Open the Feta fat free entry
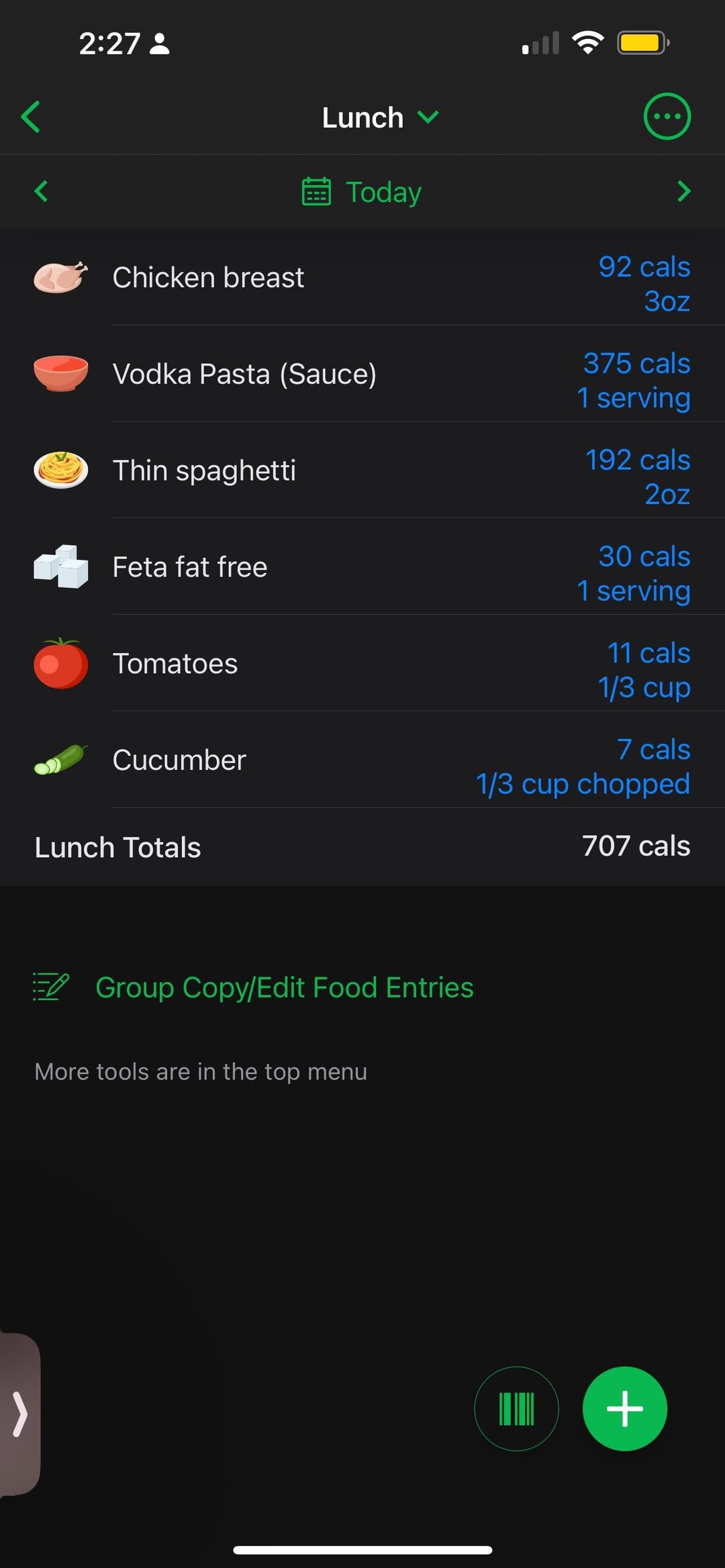725x1568 pixels. [x=362, y=567]
